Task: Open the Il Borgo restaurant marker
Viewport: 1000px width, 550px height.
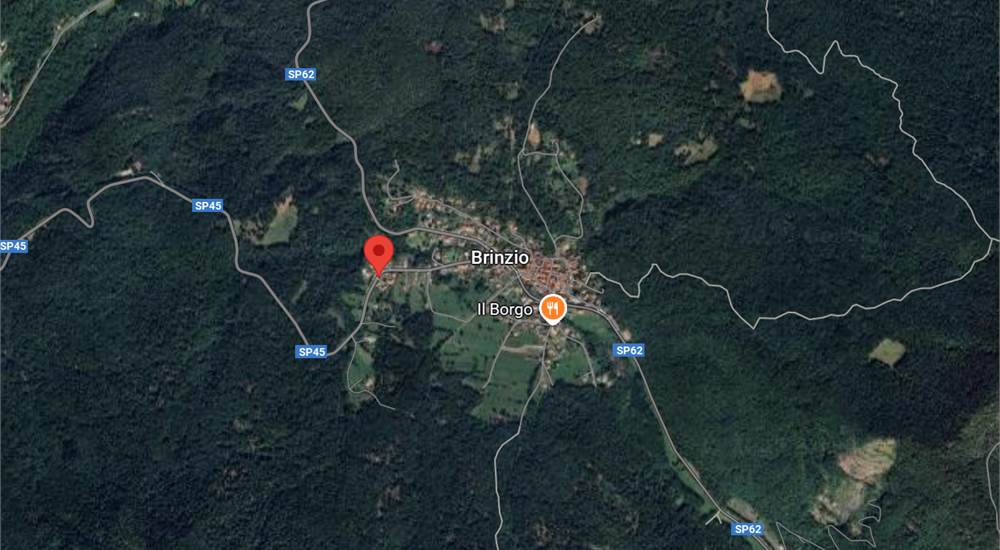Action: point(552,308)
